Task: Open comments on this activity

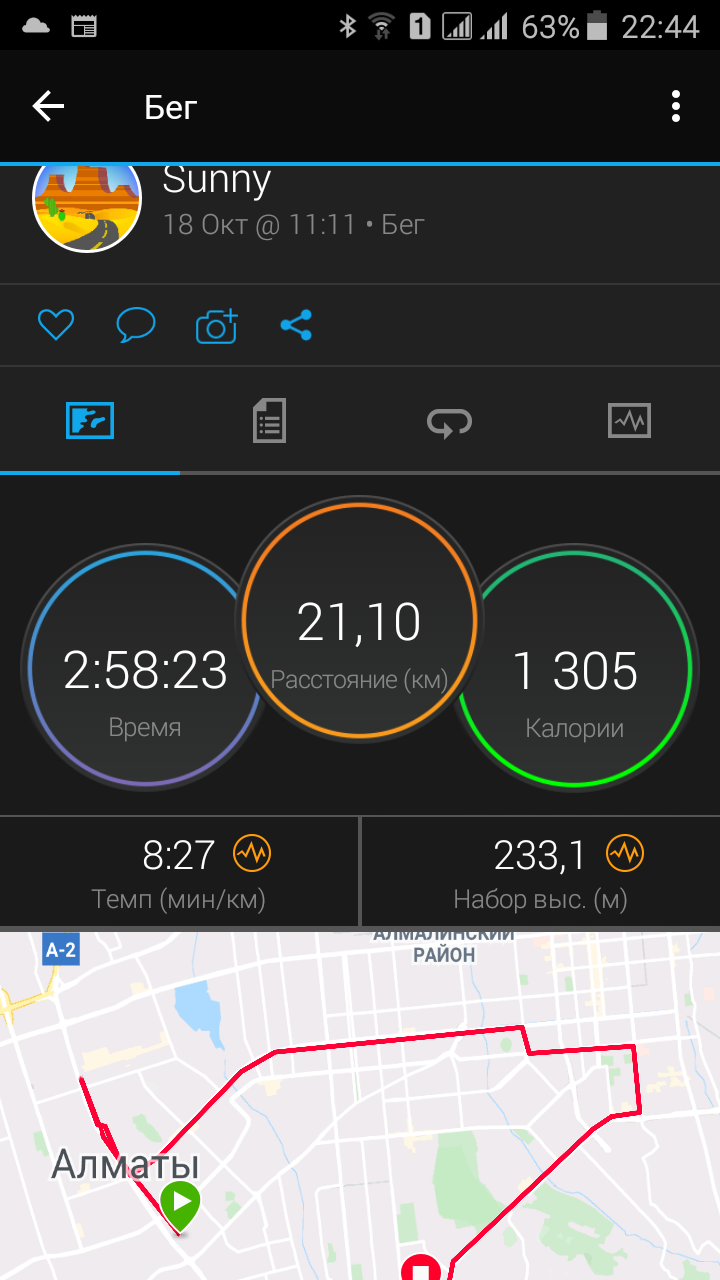Action: click(136, 325)
